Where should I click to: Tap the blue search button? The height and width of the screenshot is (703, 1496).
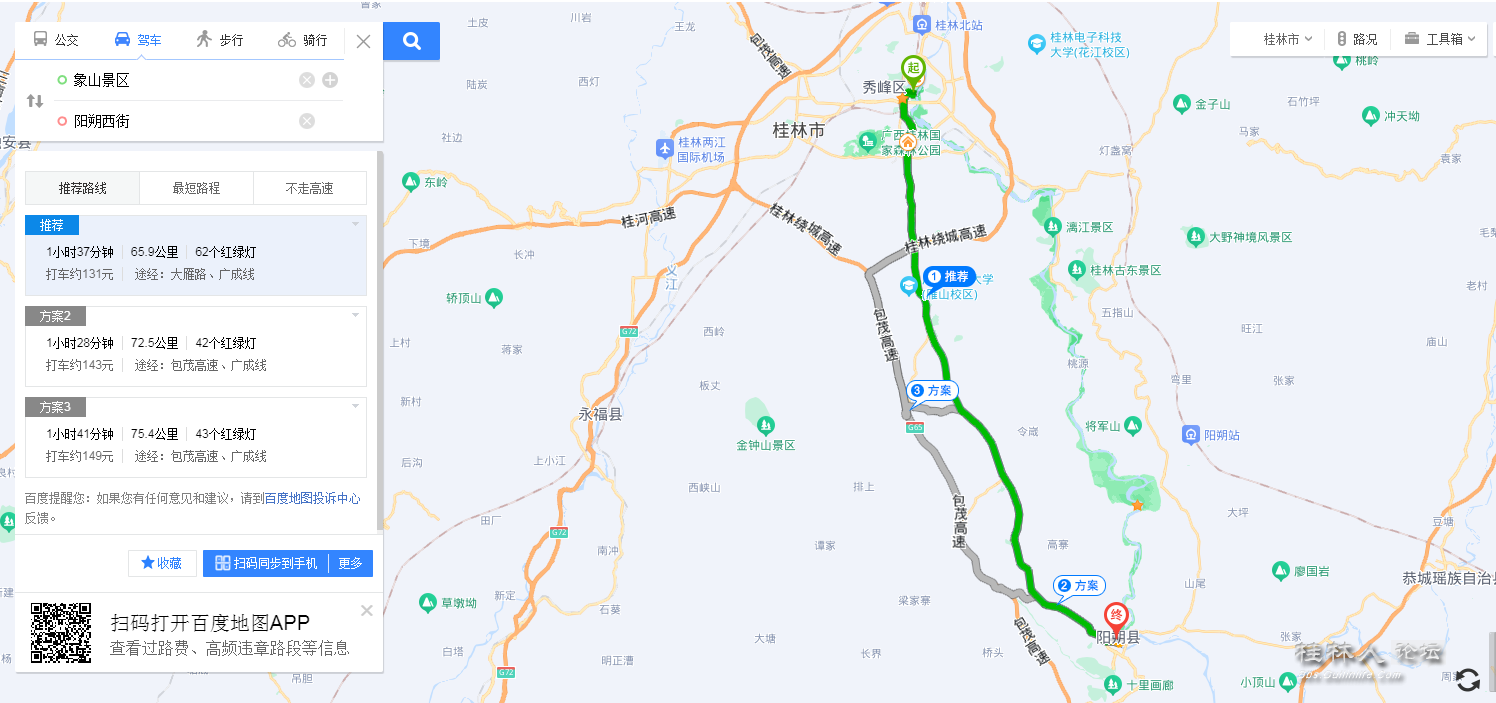(x=411, y=41)
